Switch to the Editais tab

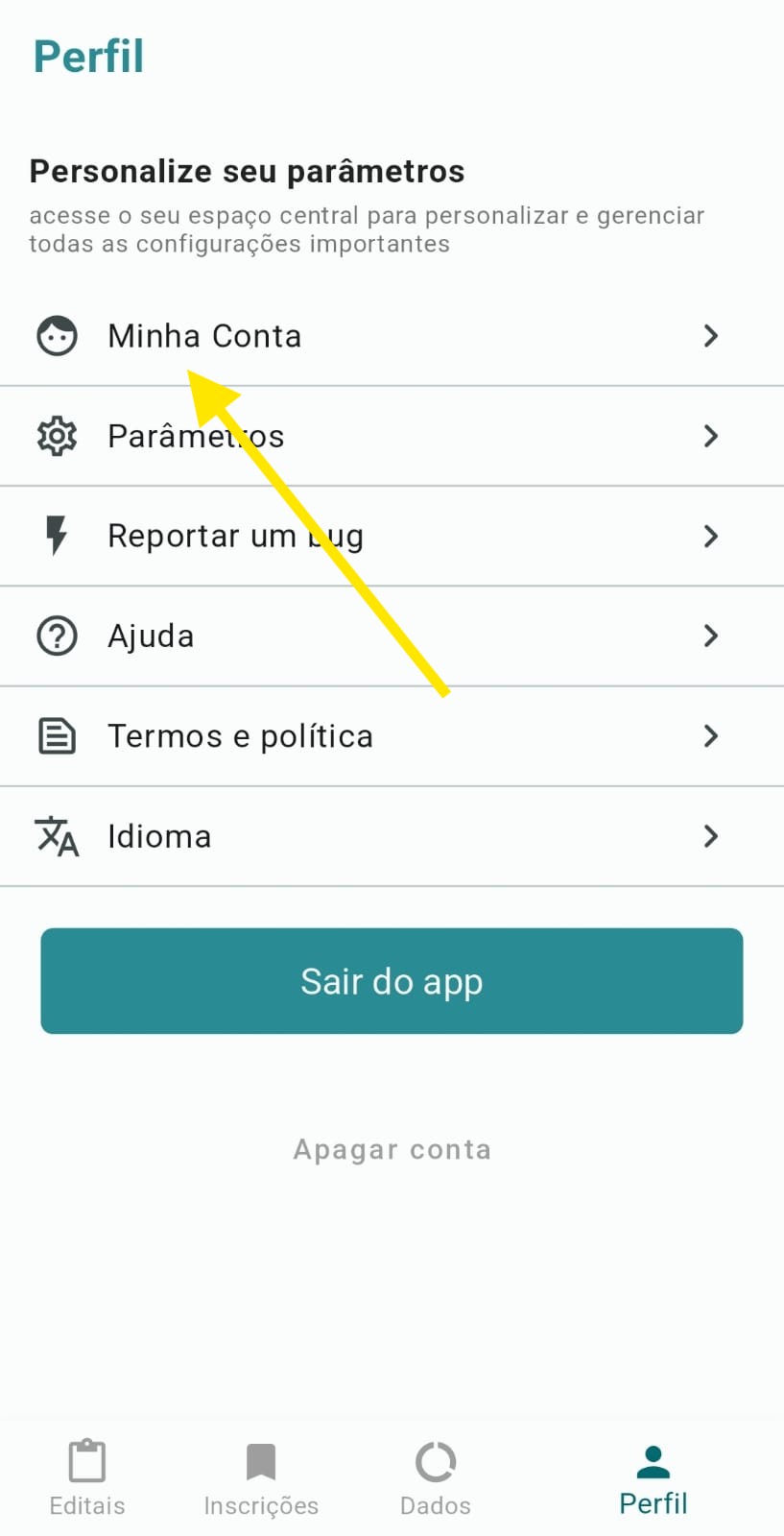coord(87,1478)
